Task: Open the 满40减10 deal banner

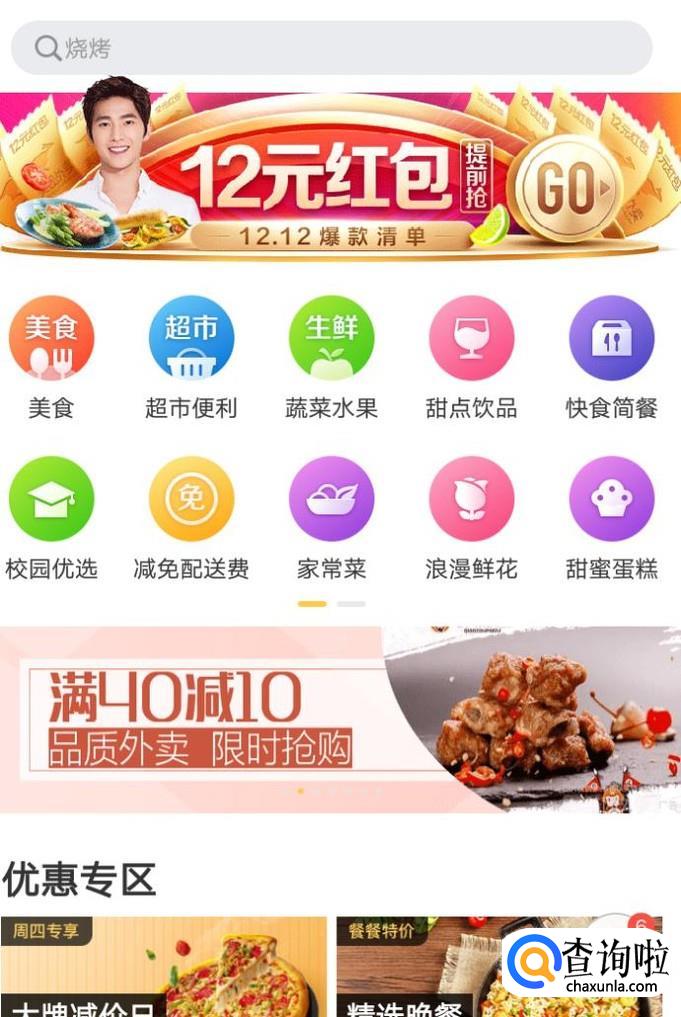Action: point(340,719)
